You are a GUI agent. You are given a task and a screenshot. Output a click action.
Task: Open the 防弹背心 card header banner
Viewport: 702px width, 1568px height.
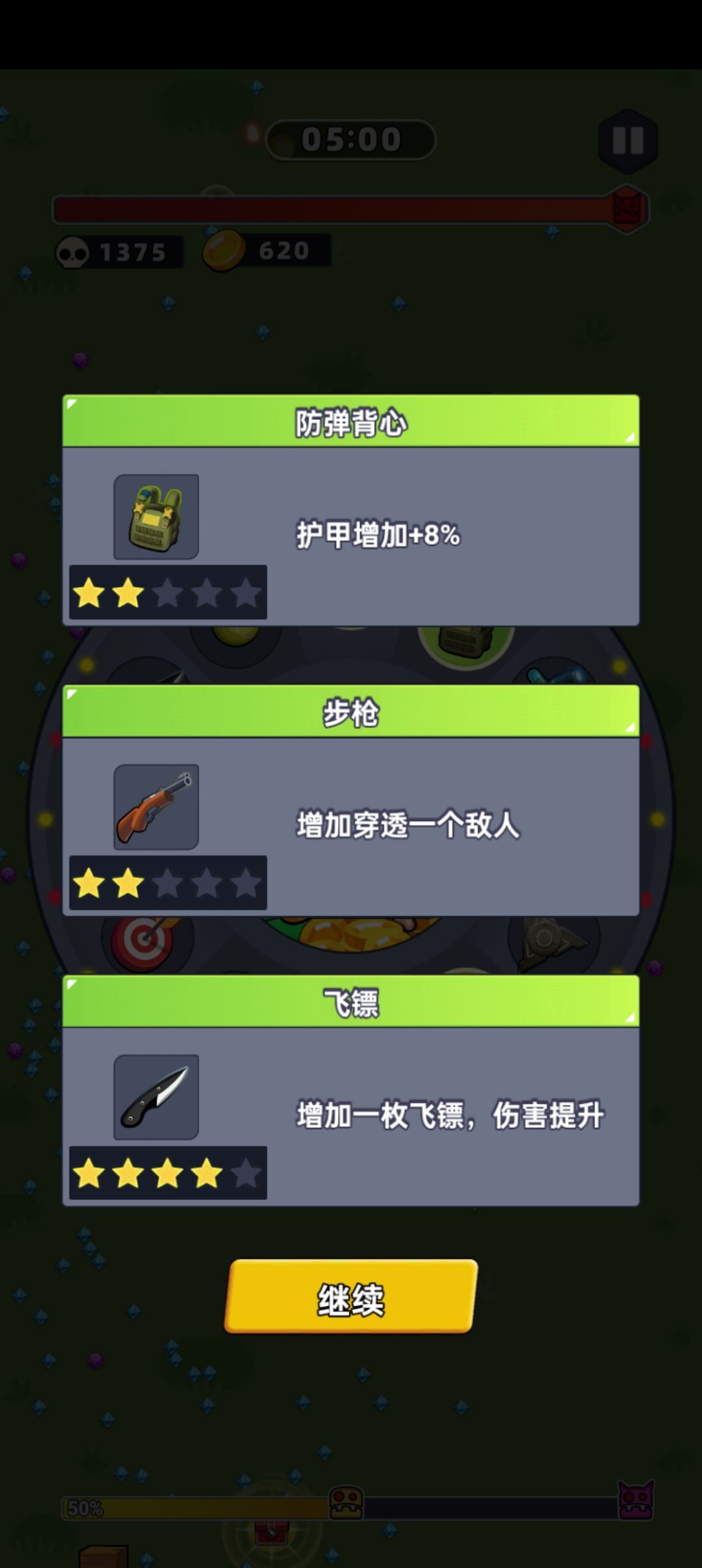click(x=351, y=421)
